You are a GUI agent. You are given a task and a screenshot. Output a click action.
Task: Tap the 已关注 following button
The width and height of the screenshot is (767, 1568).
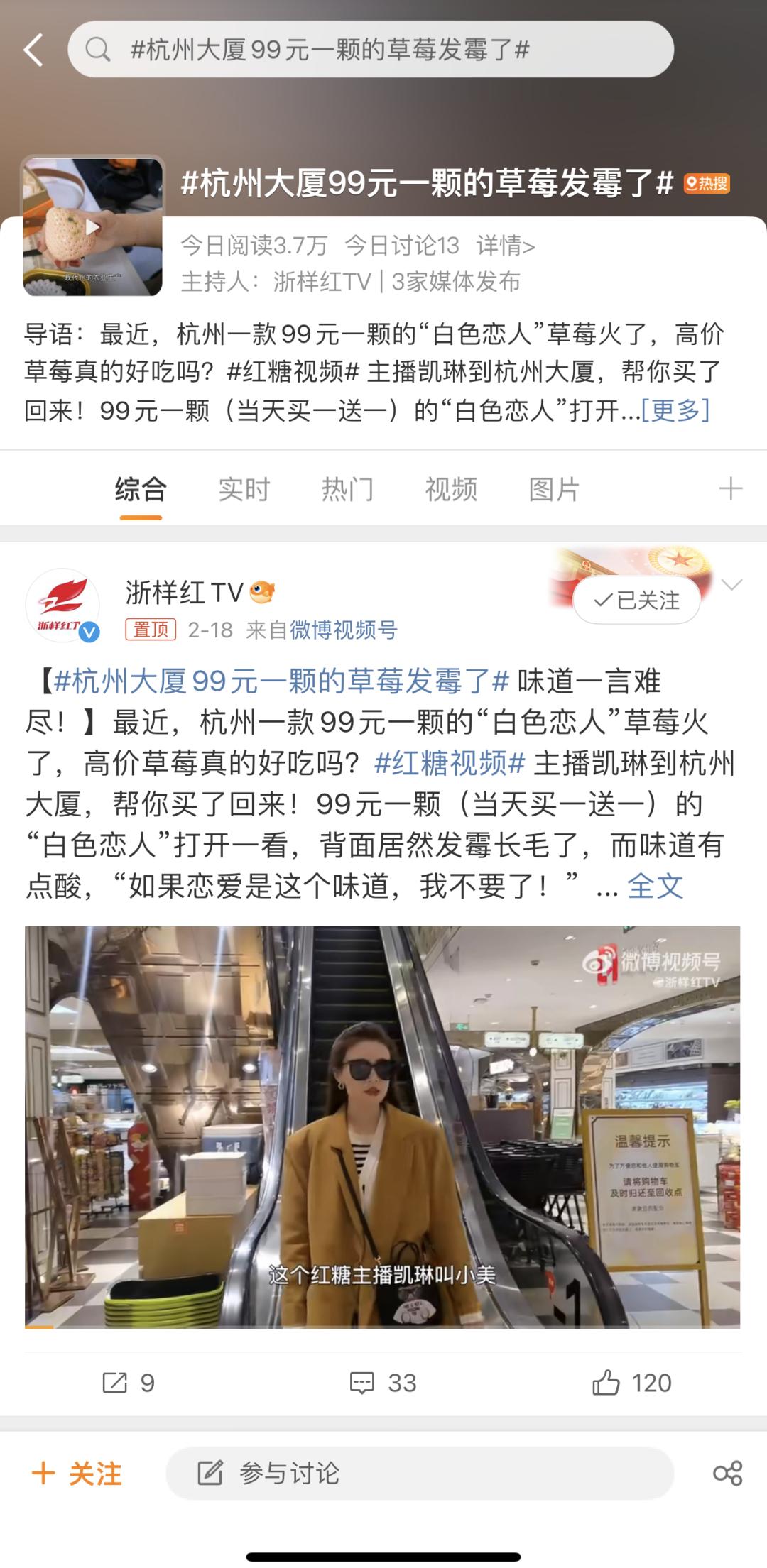636,601
